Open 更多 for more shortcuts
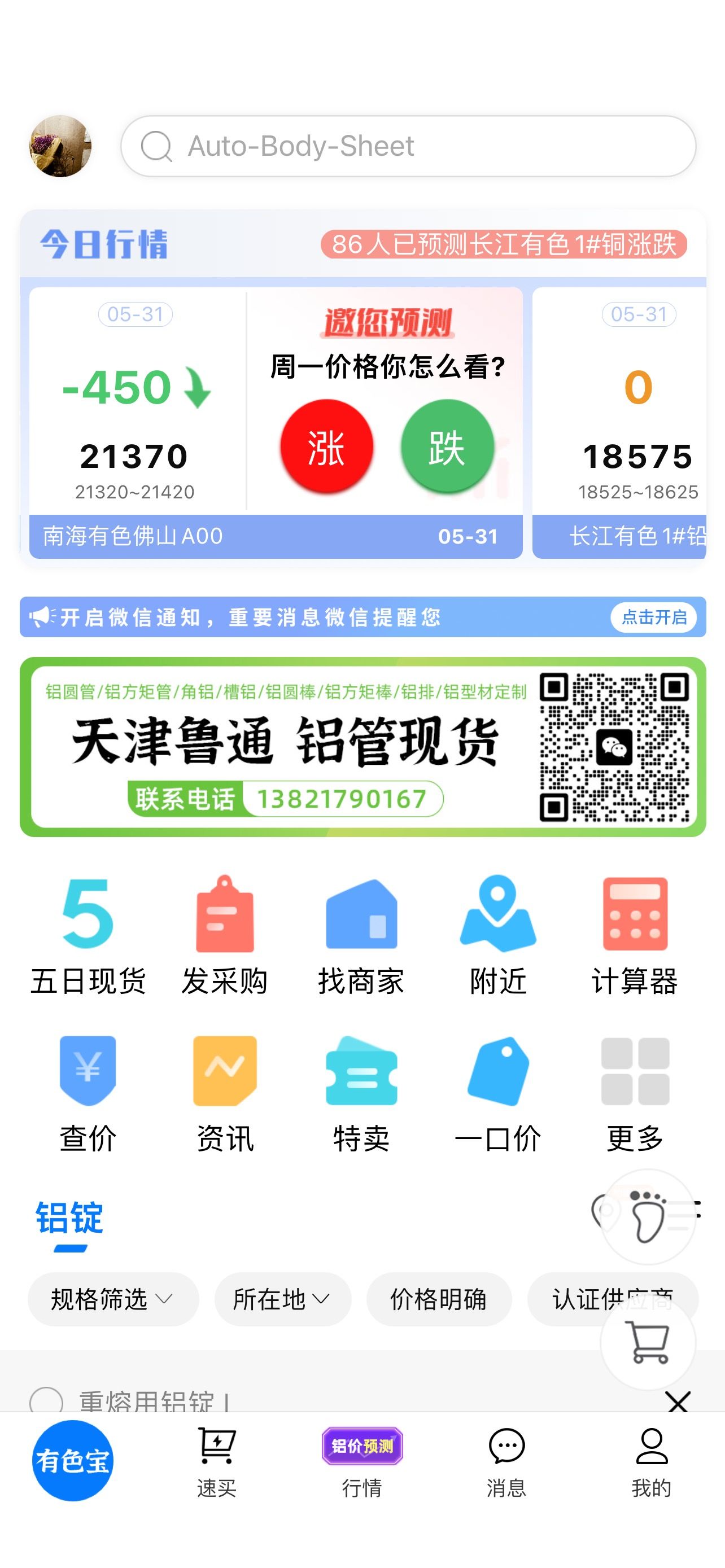The height and width of the screenshot is (1568, 725). pos(635,1094)
